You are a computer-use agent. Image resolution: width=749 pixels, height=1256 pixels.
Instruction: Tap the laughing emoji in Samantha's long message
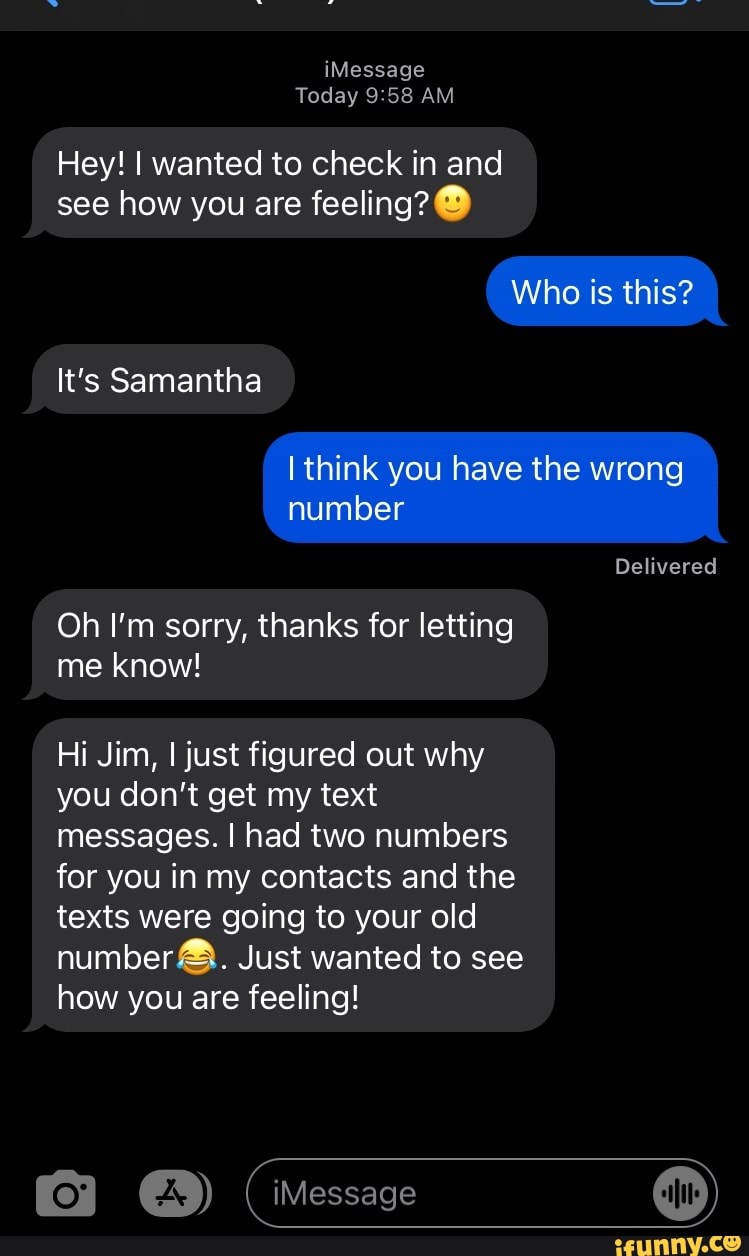pyautogui.click(x=195, y=958)
